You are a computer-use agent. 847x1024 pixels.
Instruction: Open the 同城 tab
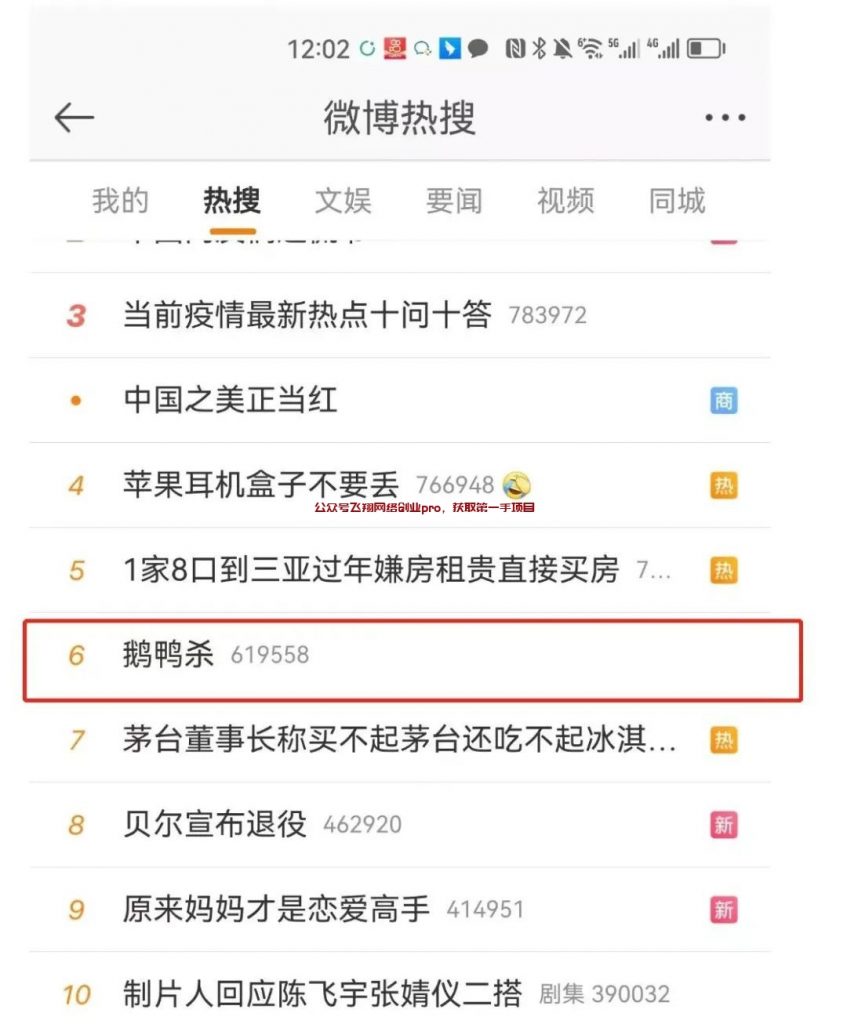(x=677, y=201)
